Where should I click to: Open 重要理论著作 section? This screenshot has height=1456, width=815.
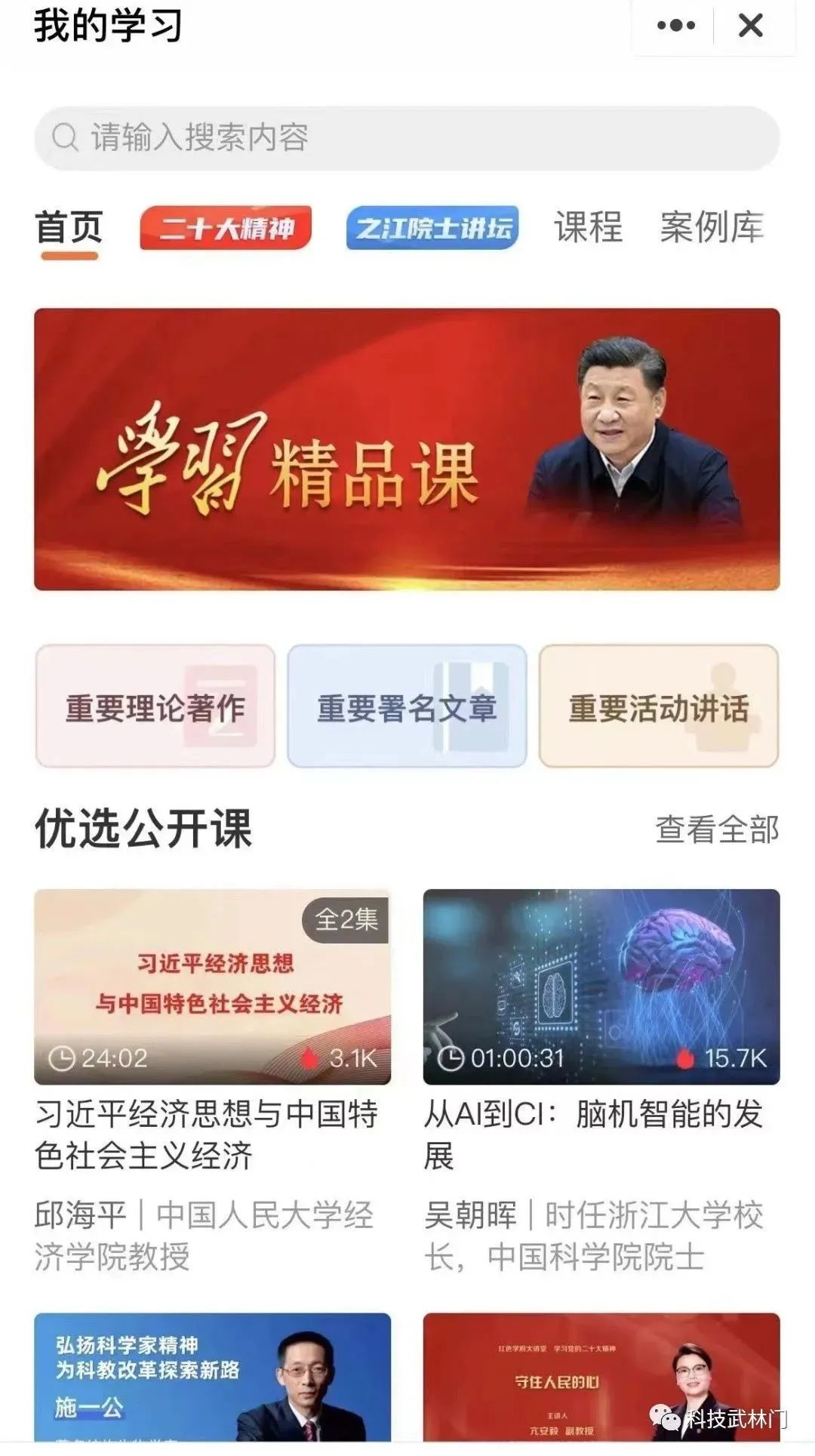156,707
